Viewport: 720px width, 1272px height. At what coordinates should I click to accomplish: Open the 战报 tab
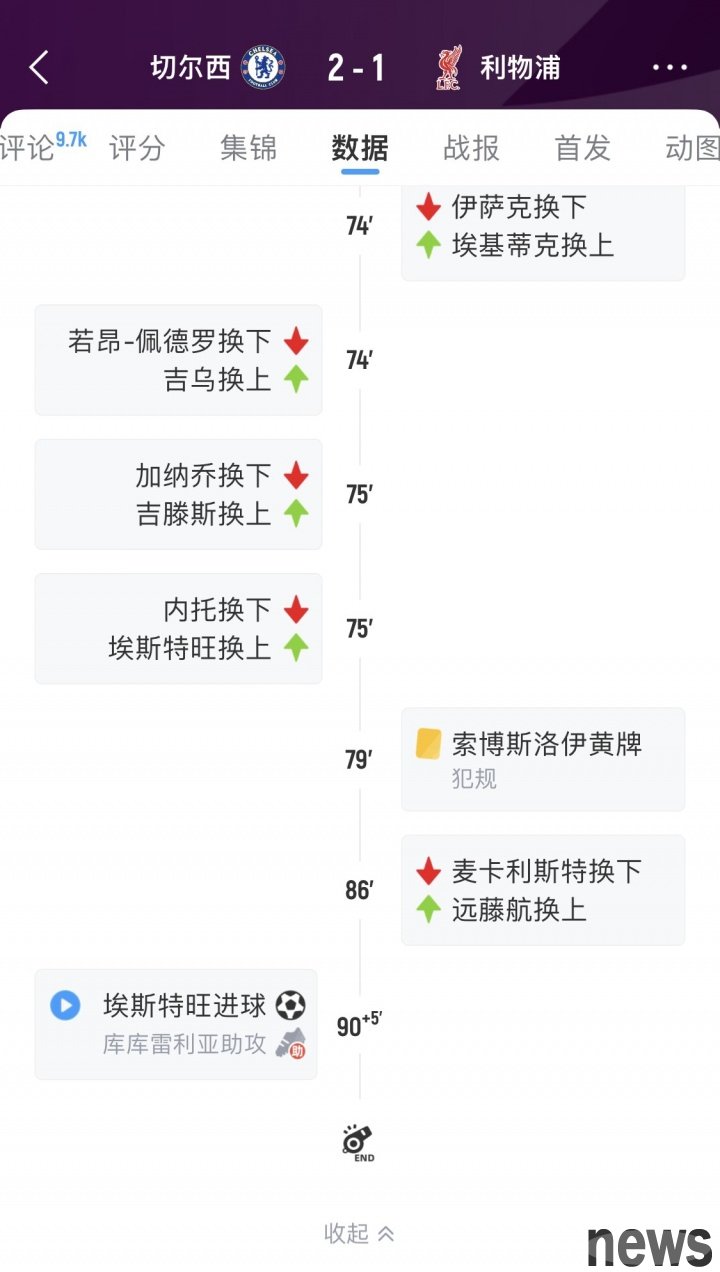tap(471, 148)
